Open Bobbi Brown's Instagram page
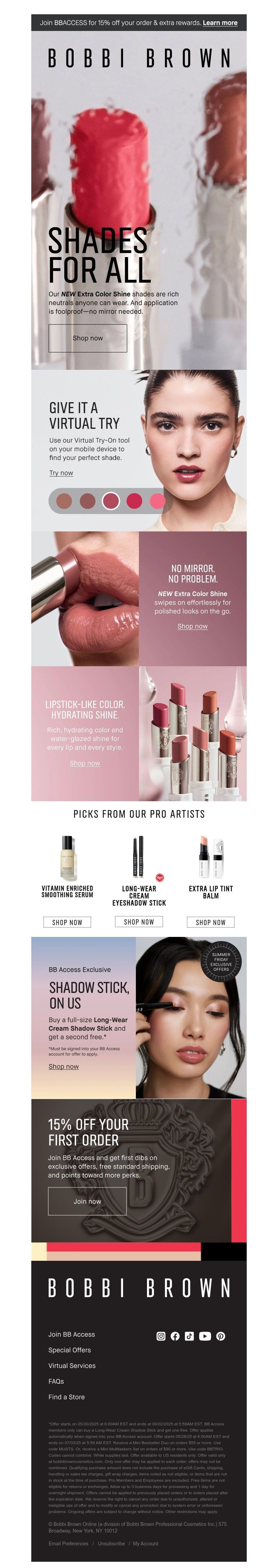Image resolution: width=278 pixels, height=1568 pixels. (161, 1336)
